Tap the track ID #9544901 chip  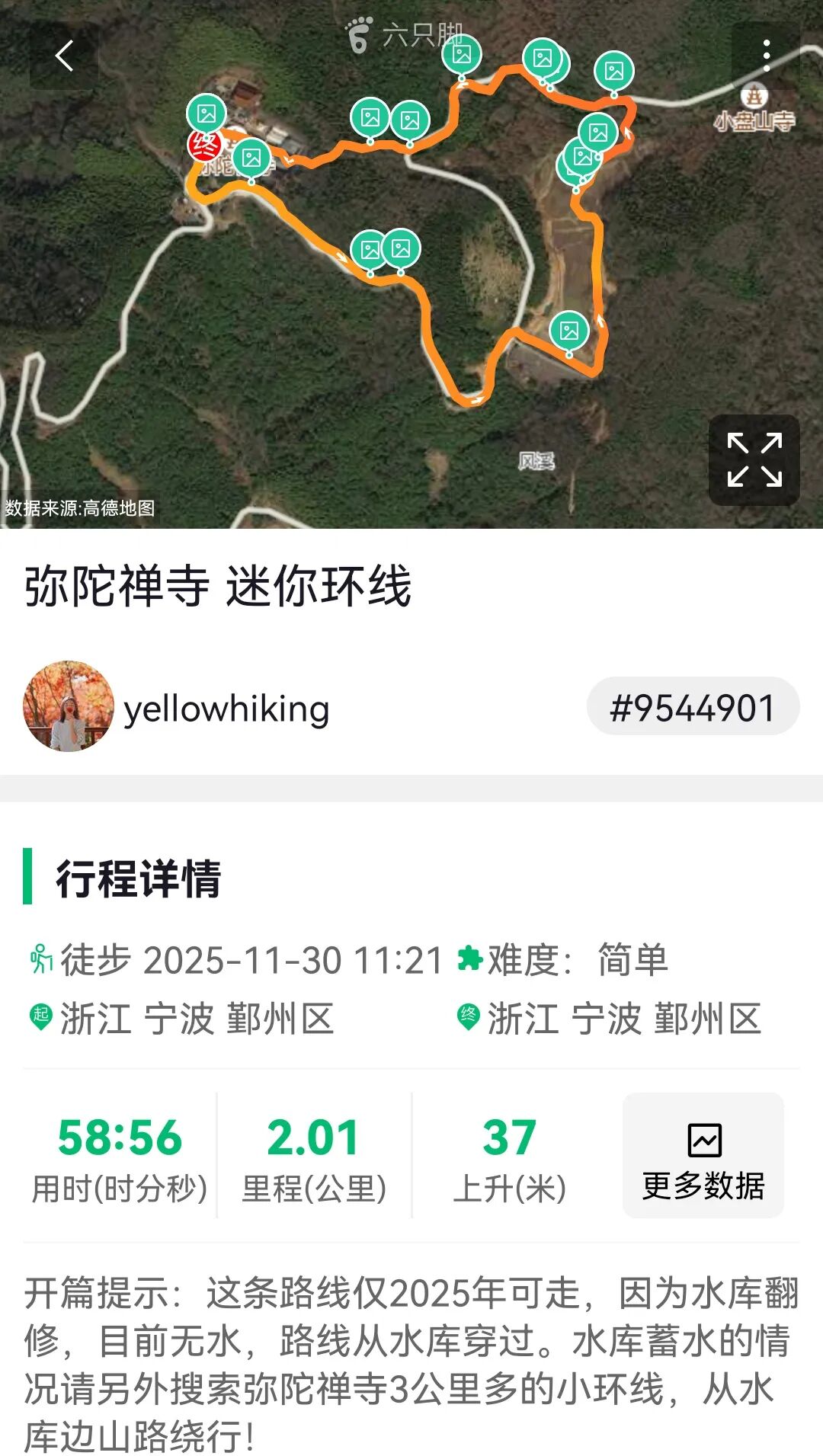tap(693, 707)
